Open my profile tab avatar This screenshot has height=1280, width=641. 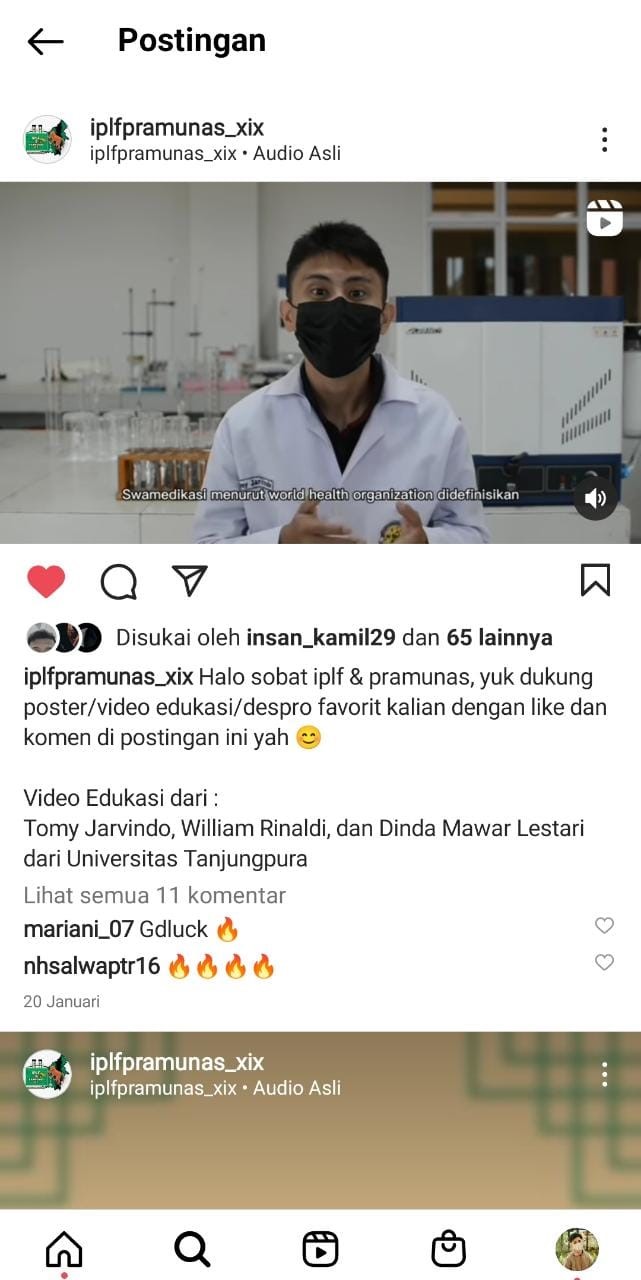[x=577, y=1248]
